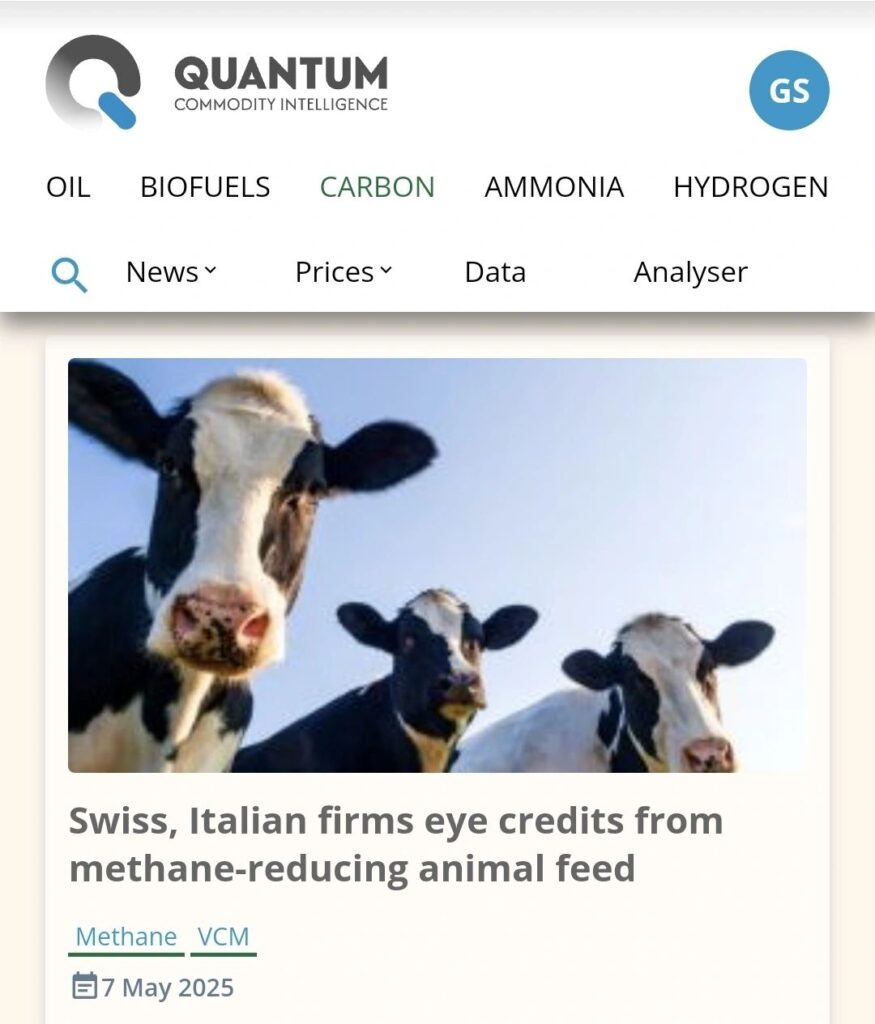This screenshot has width=875, height=1024.
Task: Open the VCM tag link
Action: (224, 937)
